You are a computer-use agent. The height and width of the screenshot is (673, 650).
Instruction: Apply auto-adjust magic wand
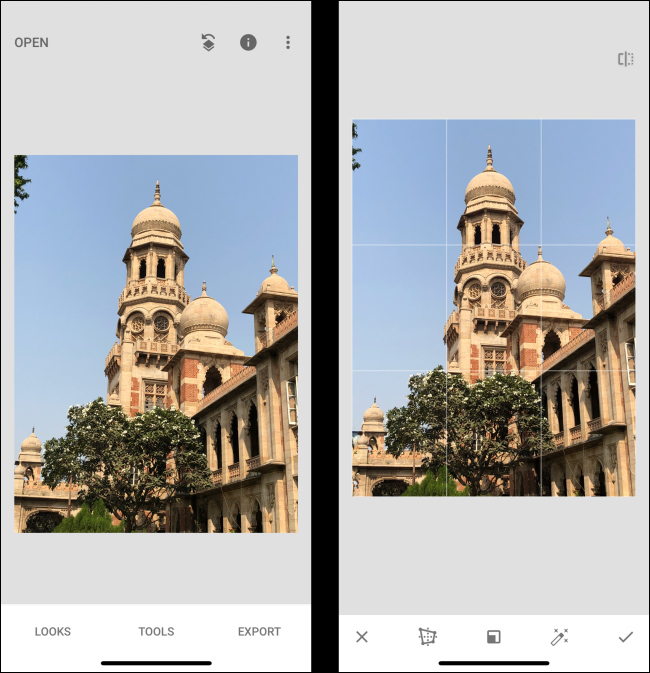coord(559,636)
